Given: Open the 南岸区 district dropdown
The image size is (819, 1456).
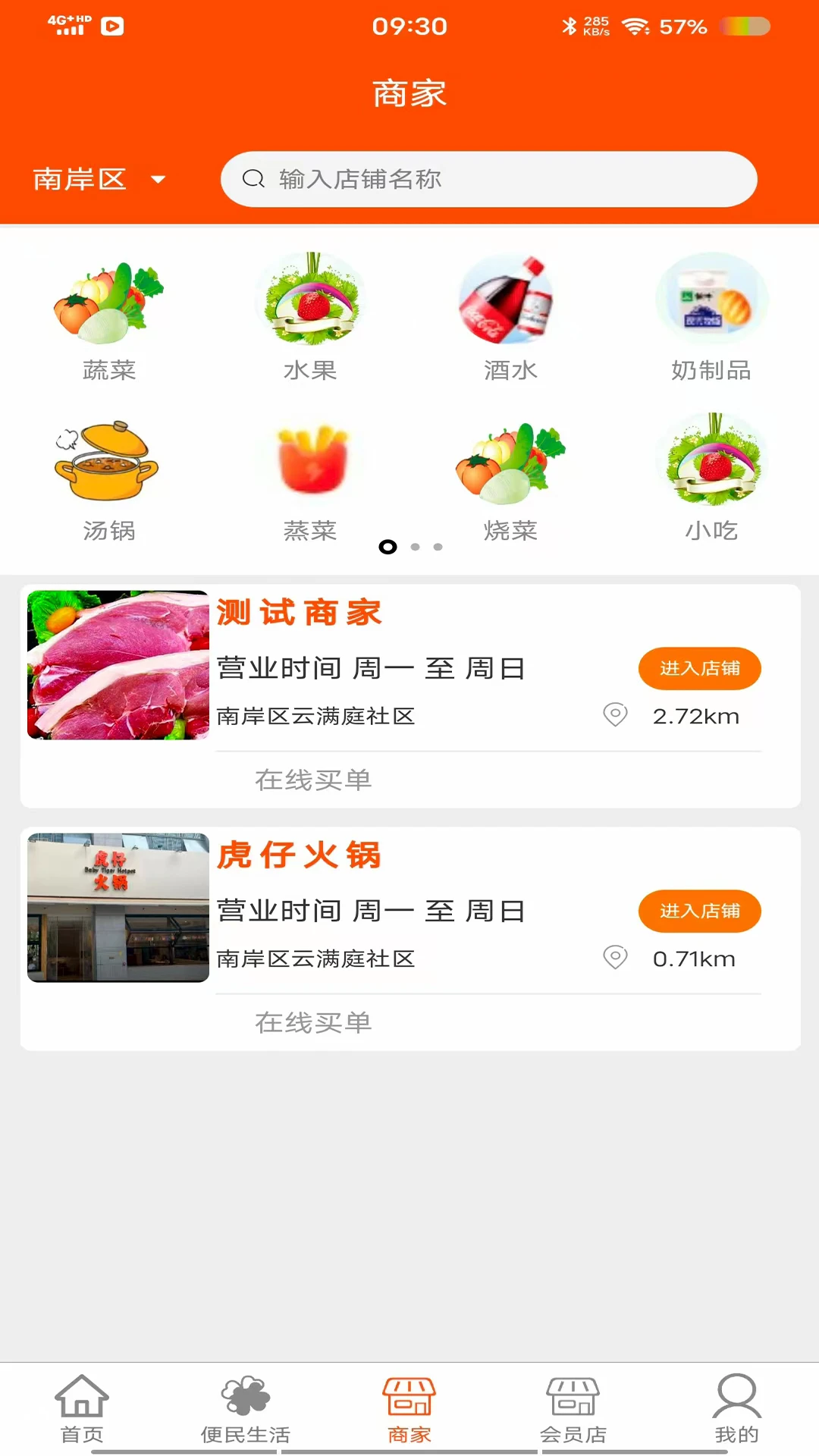Looking at the screenshot, I should (99, 179).
